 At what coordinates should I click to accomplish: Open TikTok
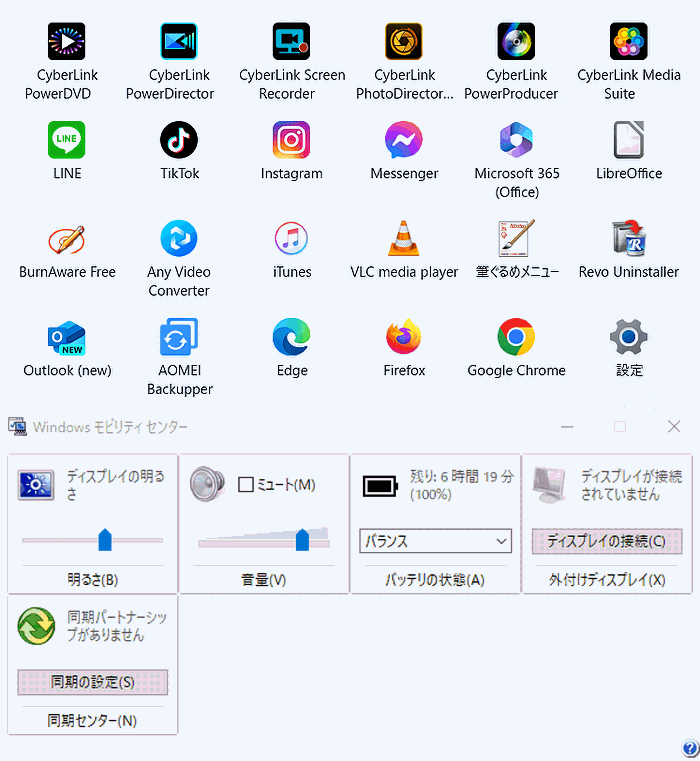point(179,140)
